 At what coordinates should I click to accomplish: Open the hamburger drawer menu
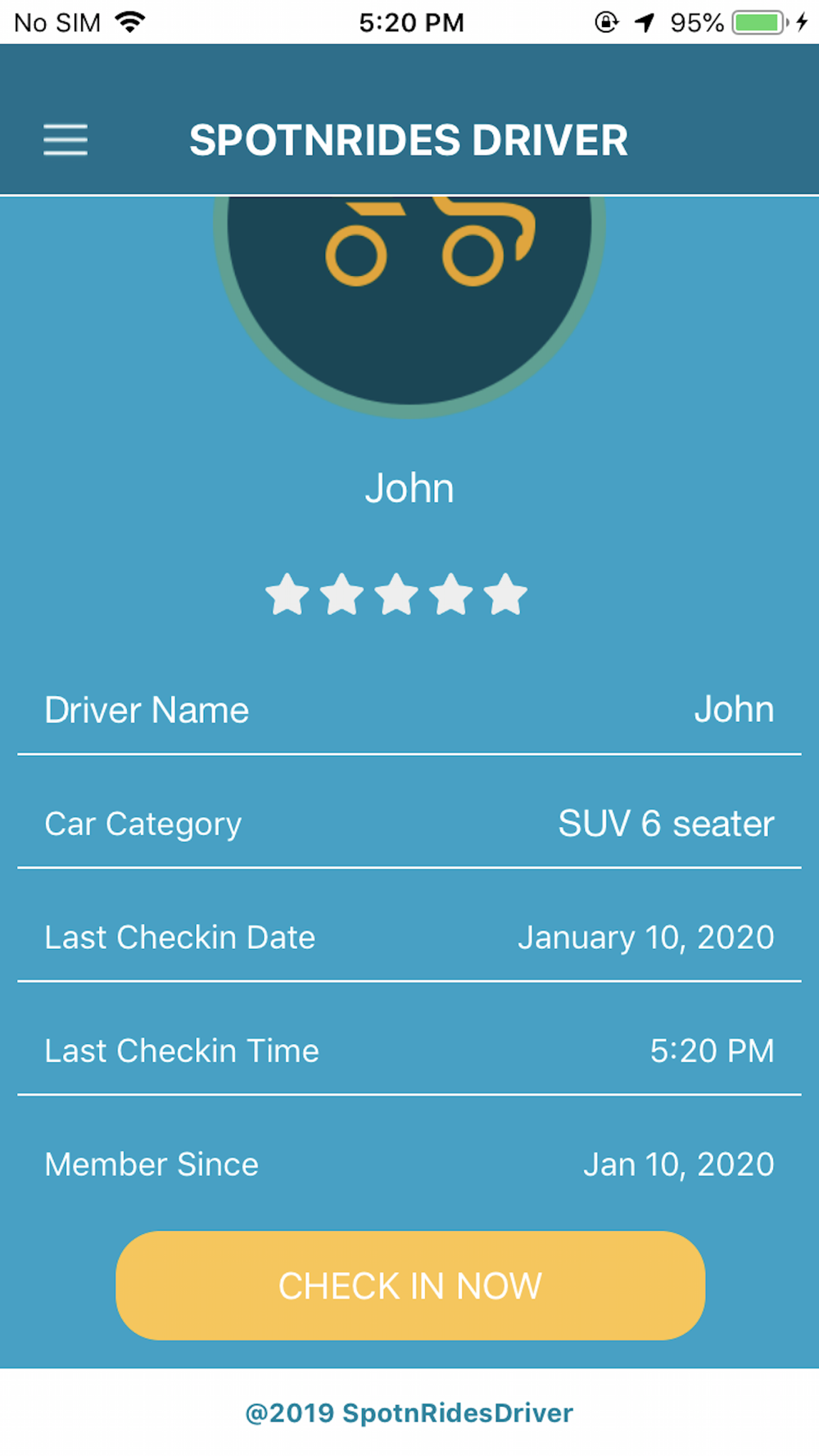pyautogui.click(x=66, y=139)
